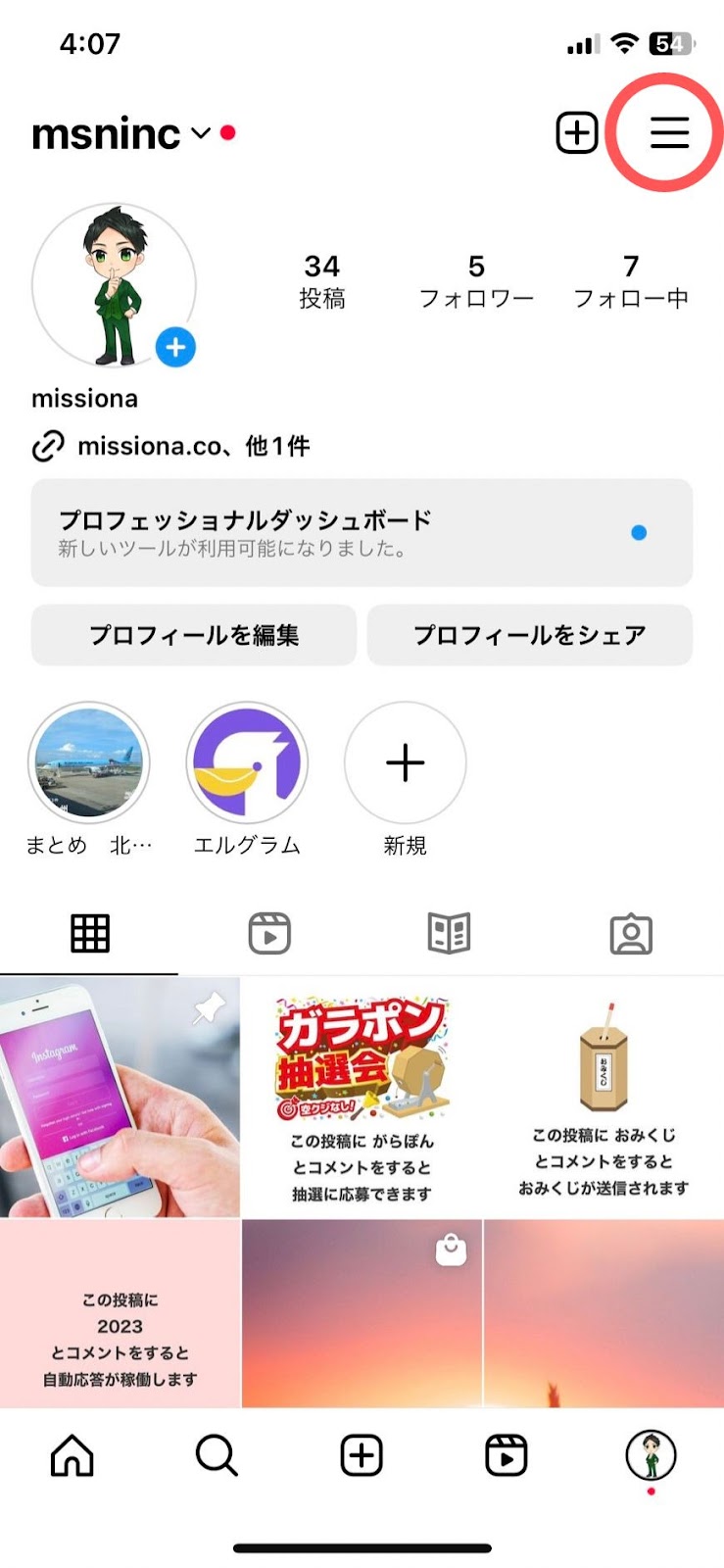Tap the create new post plus icon at top
This screenshot has width=724, height=1568.
tap(577, 132)
